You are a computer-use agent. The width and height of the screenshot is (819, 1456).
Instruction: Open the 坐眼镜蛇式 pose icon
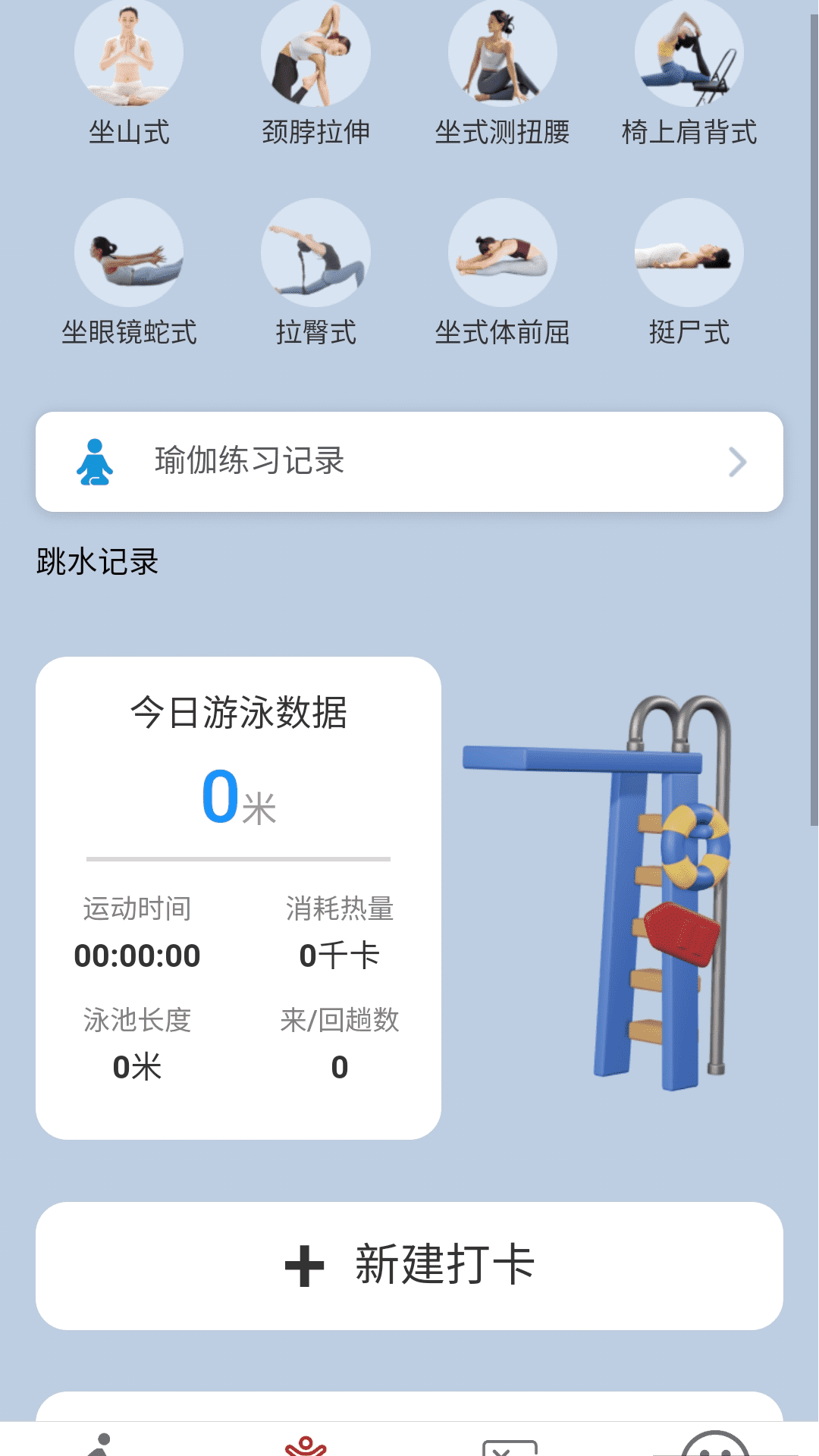pos(127,253)
